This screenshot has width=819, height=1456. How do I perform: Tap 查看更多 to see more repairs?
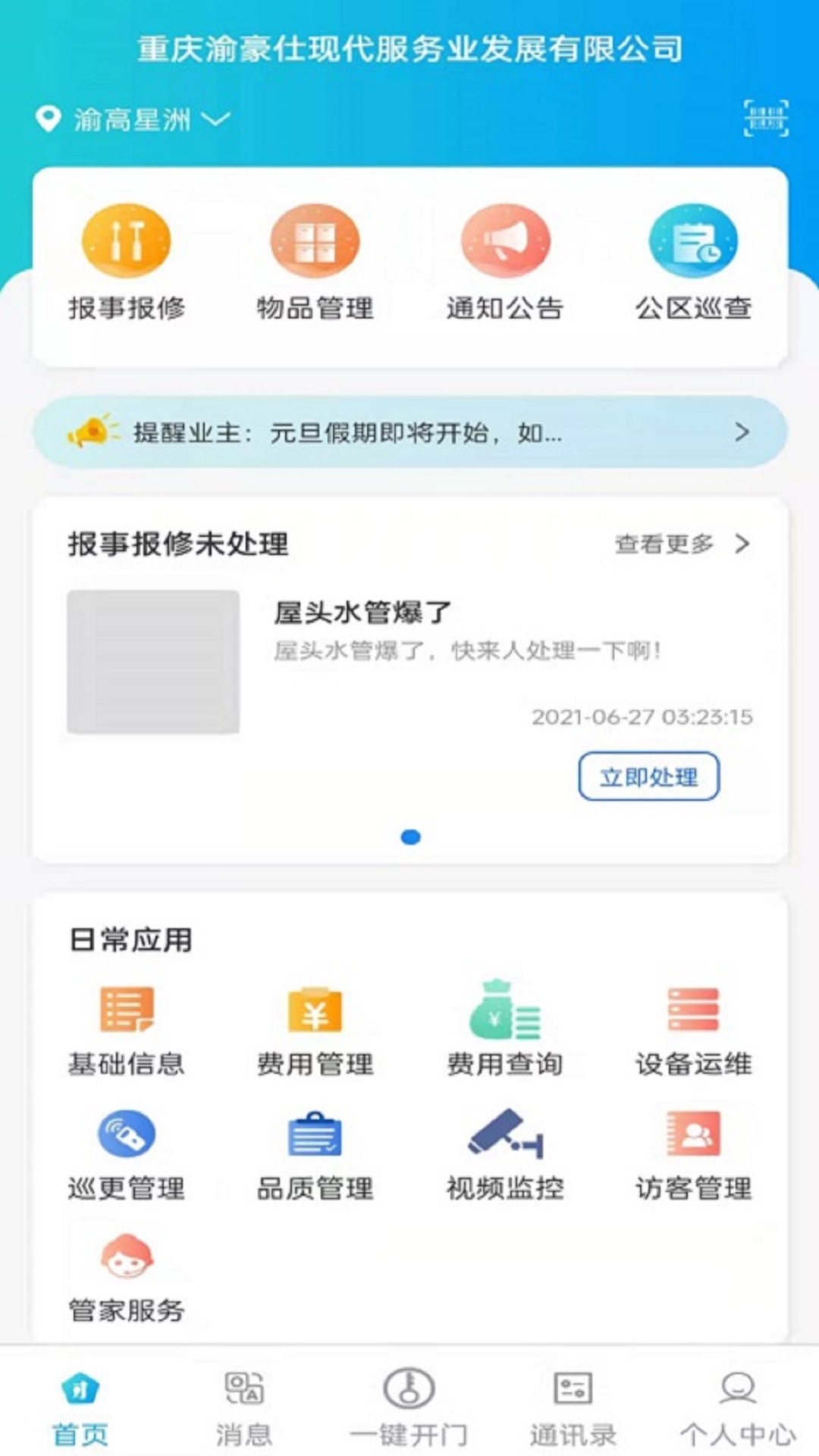tap(680, 544)
